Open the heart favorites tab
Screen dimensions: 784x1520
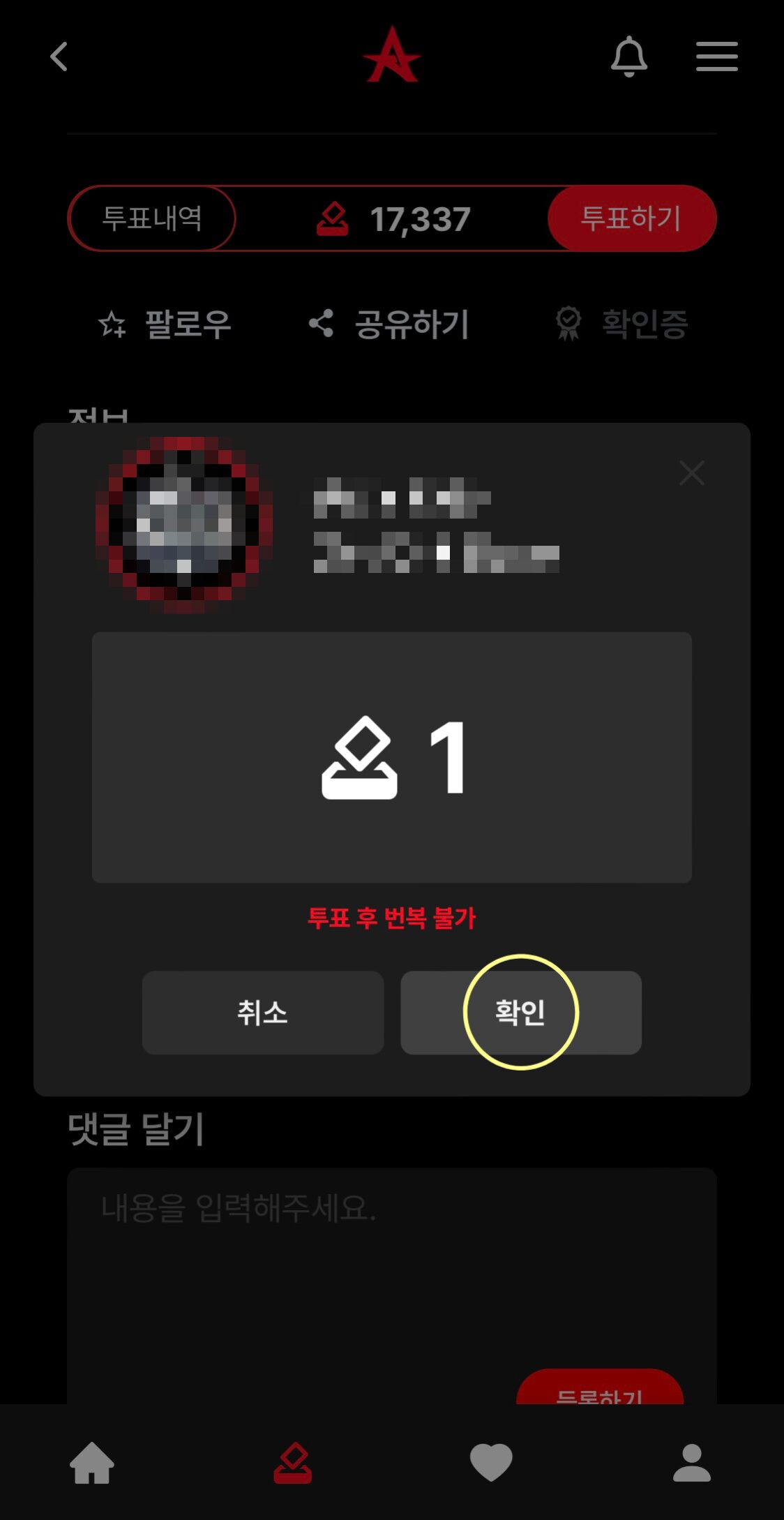pyautogui.click(x=491, y=1463)
